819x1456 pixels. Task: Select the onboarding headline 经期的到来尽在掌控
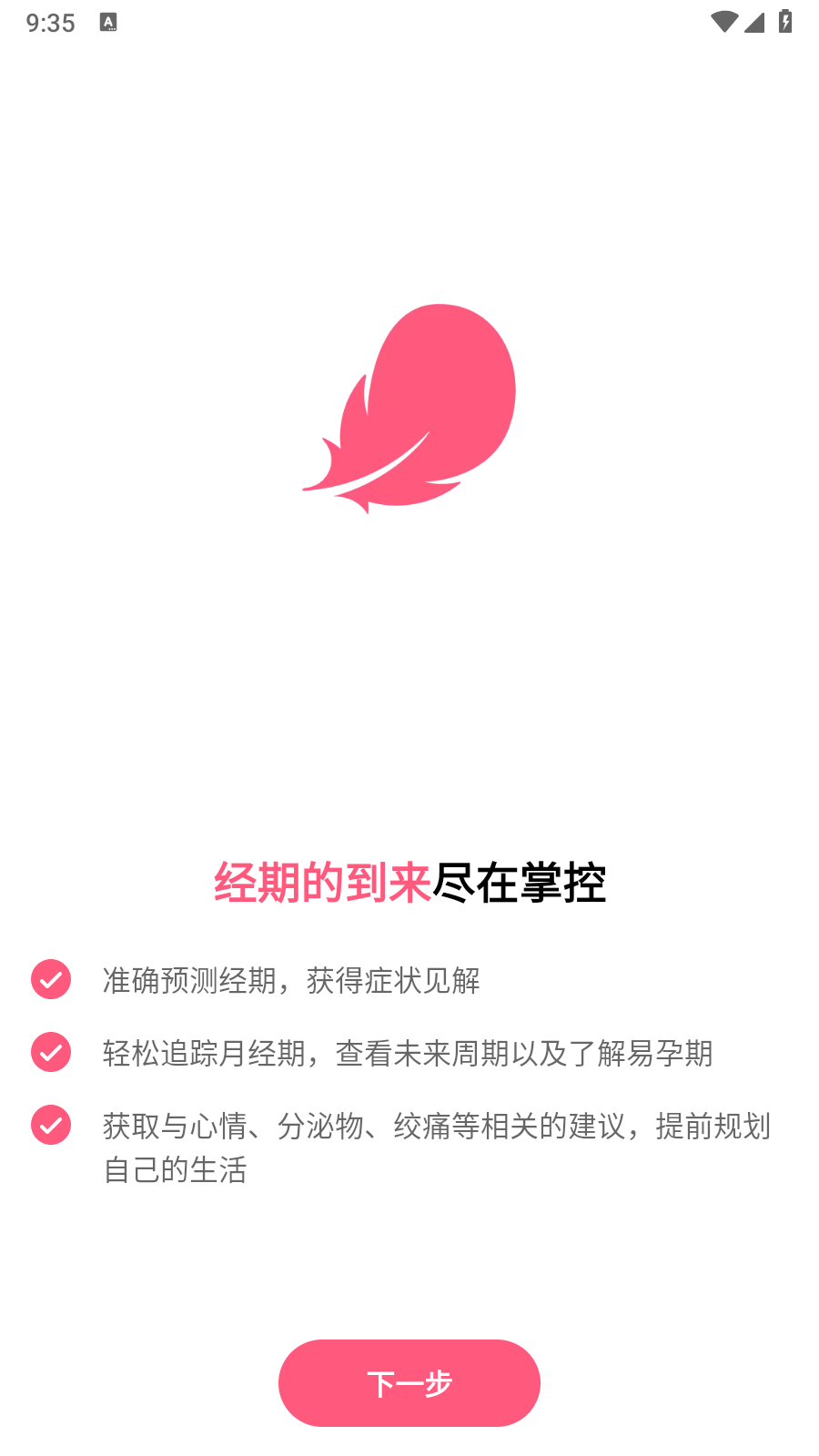click(x=409, y=881)
